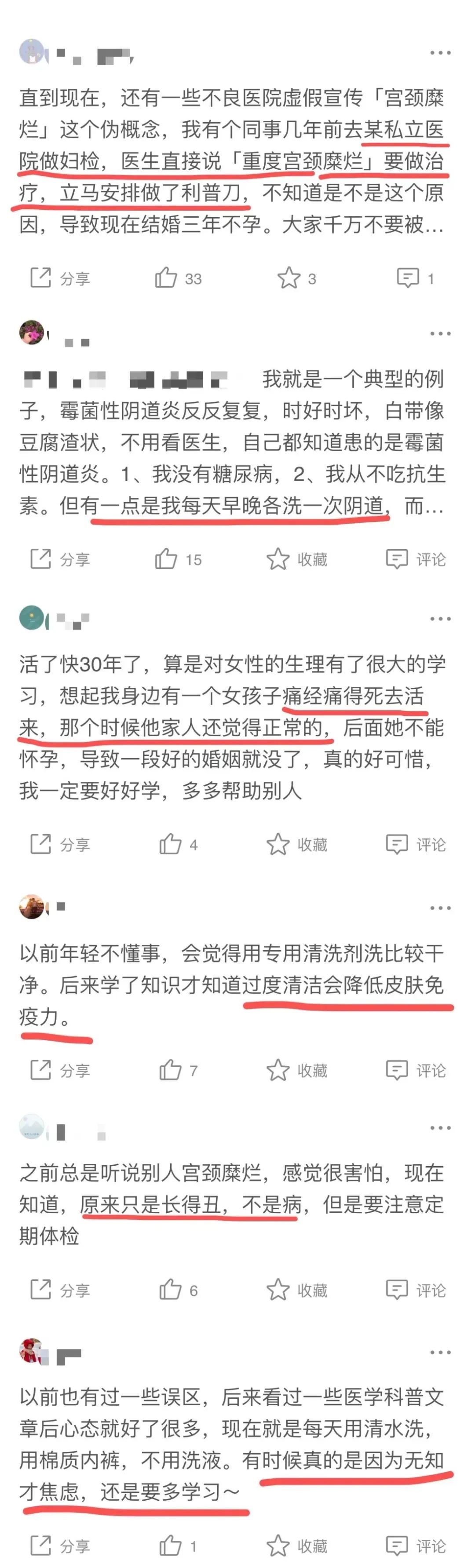Share the 医学科普文章 post

pos(60,1546)
